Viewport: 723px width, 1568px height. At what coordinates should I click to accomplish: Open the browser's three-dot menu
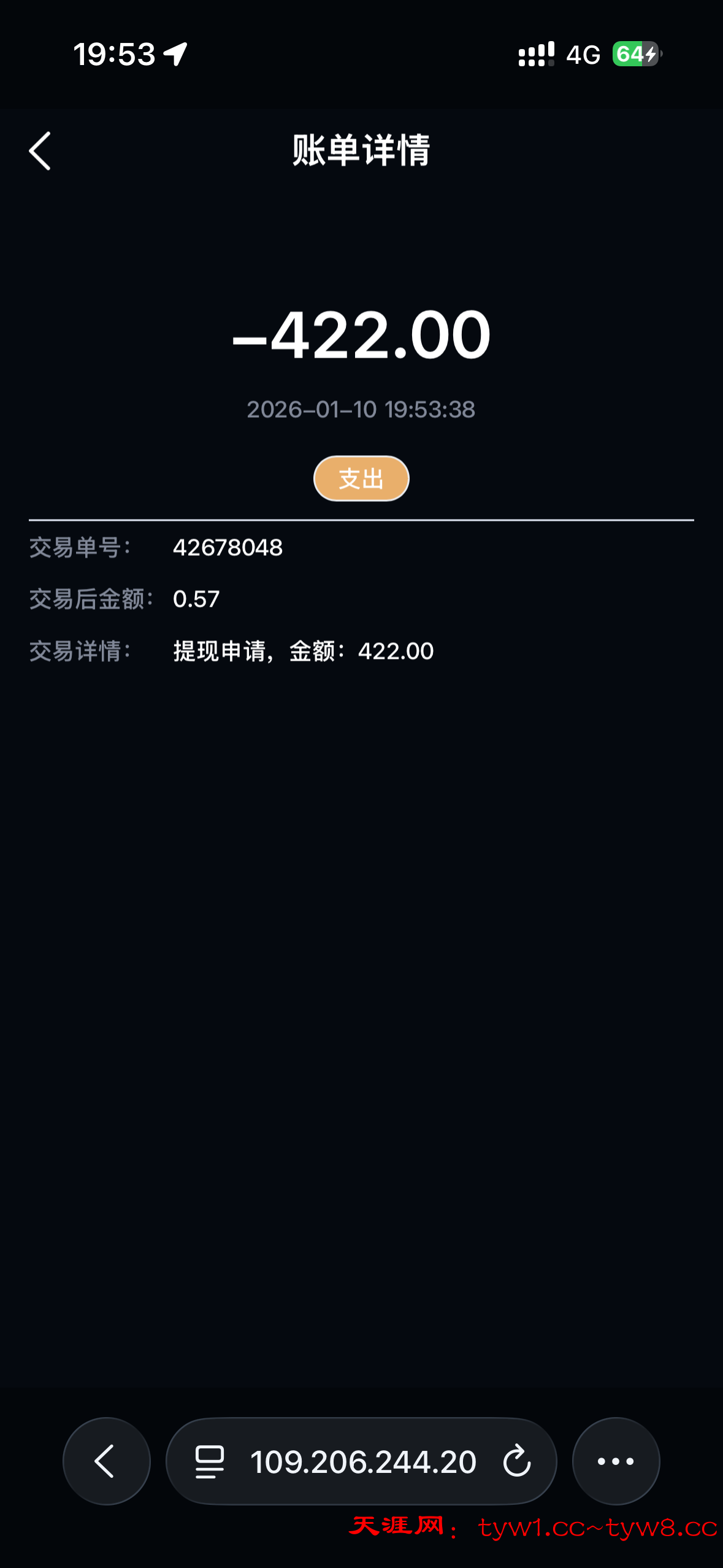tap(616, 1461)
